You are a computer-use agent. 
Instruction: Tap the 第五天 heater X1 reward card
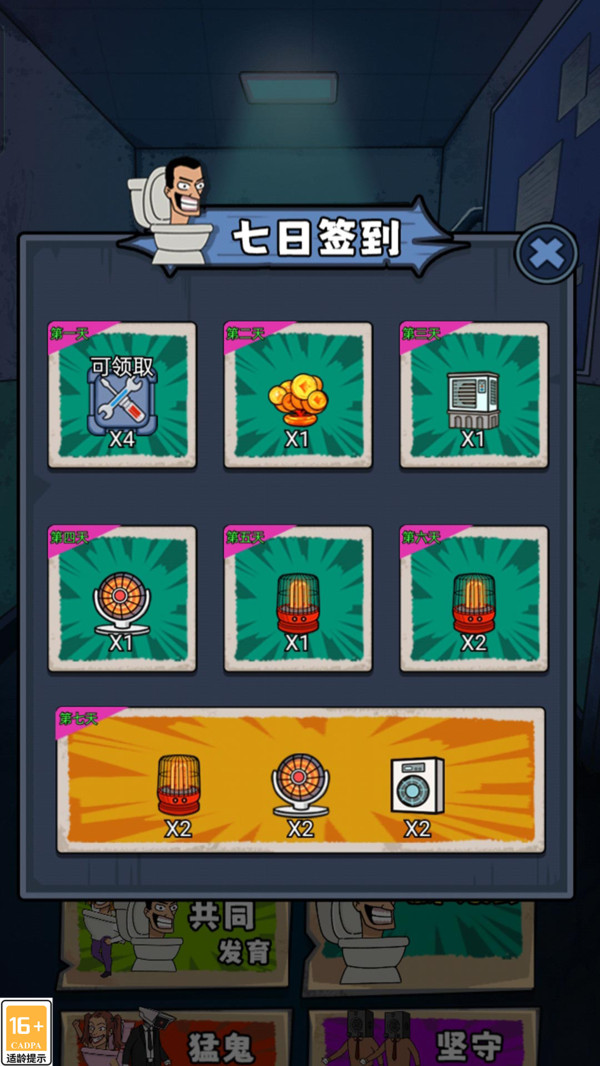pos(298,598)
